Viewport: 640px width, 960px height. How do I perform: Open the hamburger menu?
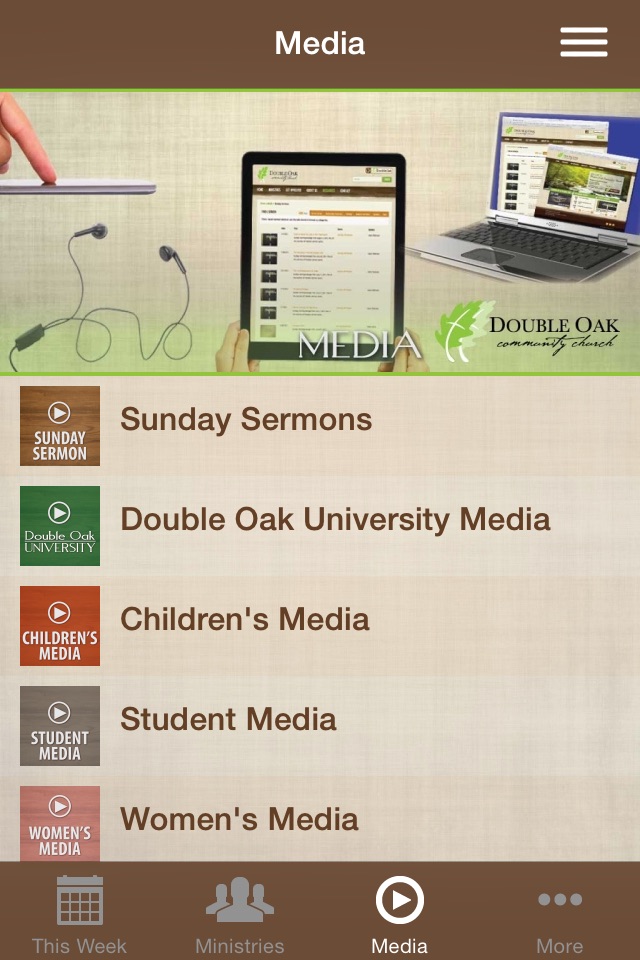pos(583,42)
